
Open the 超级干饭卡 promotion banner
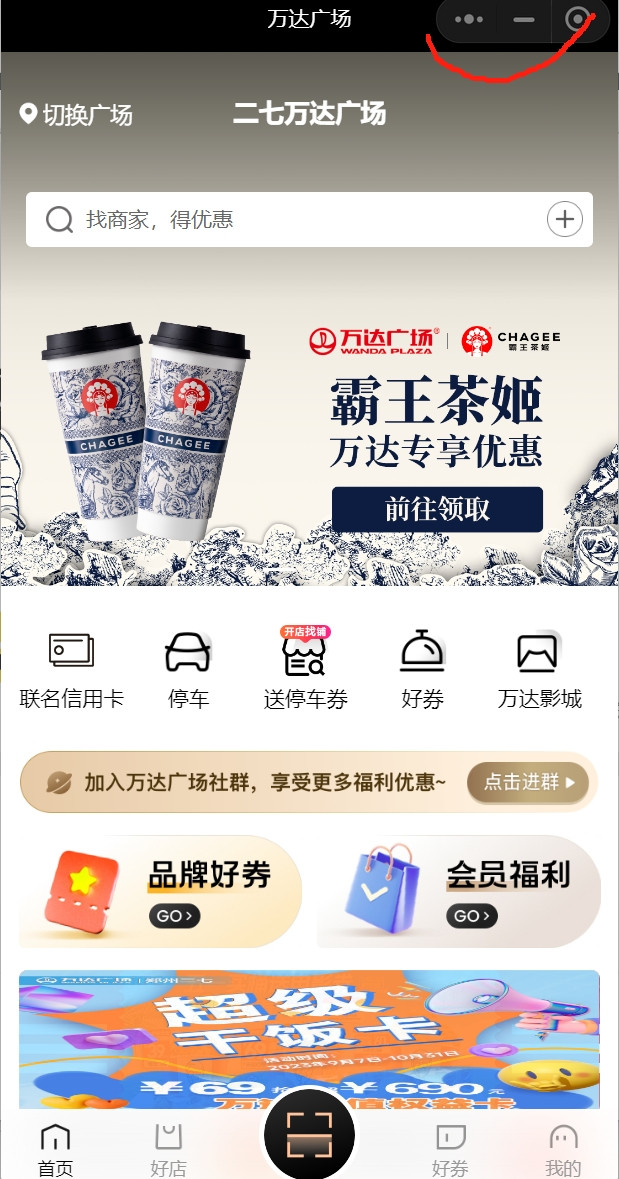coord(309,1038)
